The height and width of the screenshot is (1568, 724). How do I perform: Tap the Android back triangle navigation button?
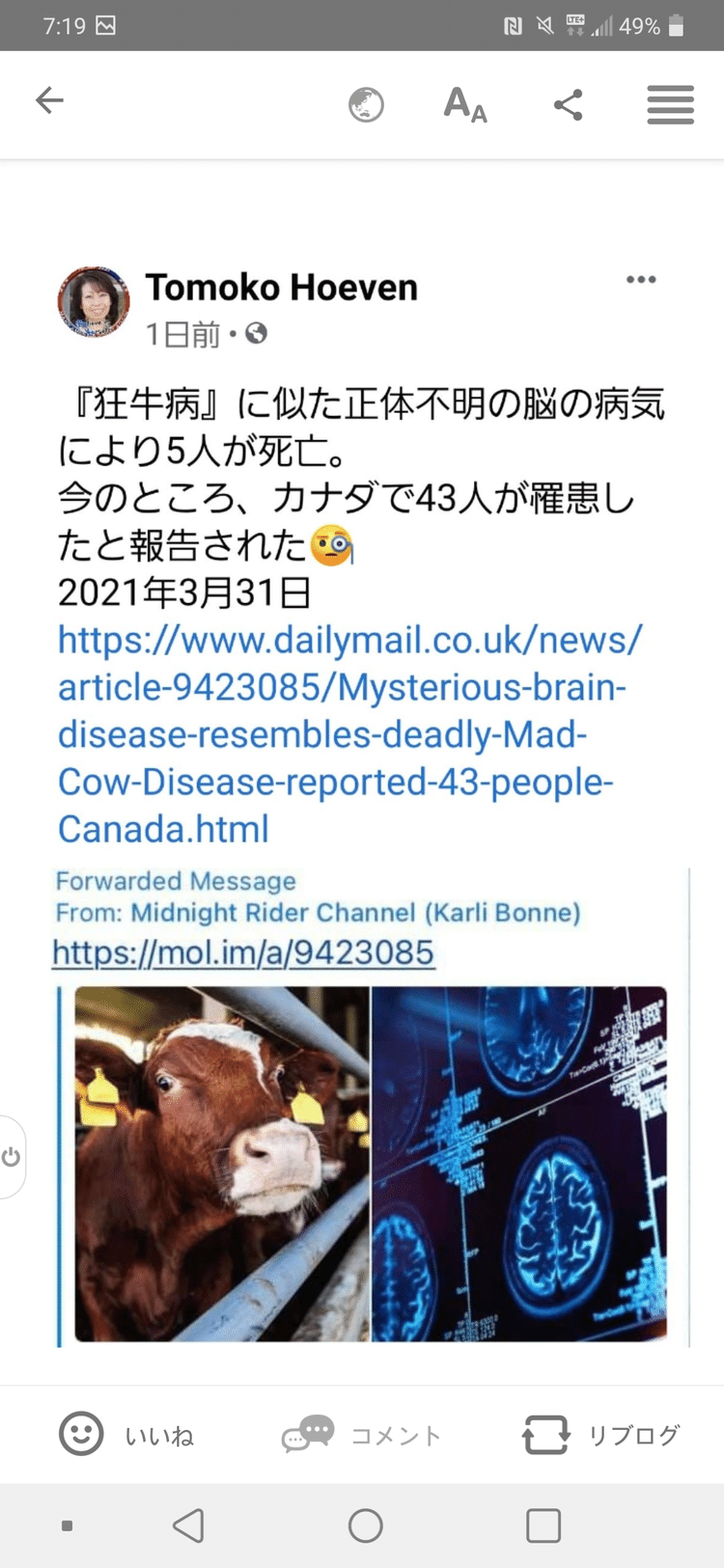pos(187,1526)
